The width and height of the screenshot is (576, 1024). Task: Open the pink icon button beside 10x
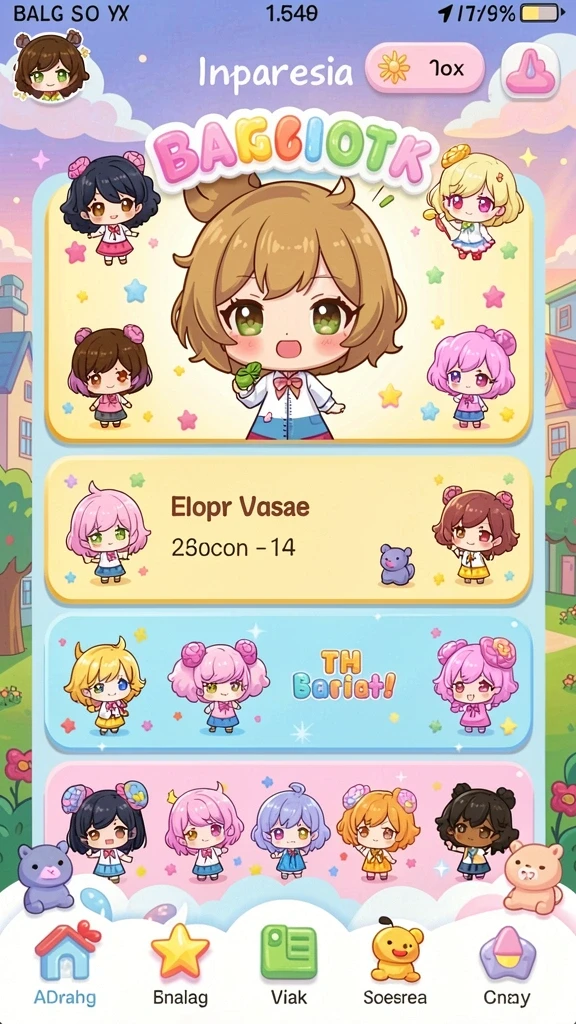coord(530,71)
